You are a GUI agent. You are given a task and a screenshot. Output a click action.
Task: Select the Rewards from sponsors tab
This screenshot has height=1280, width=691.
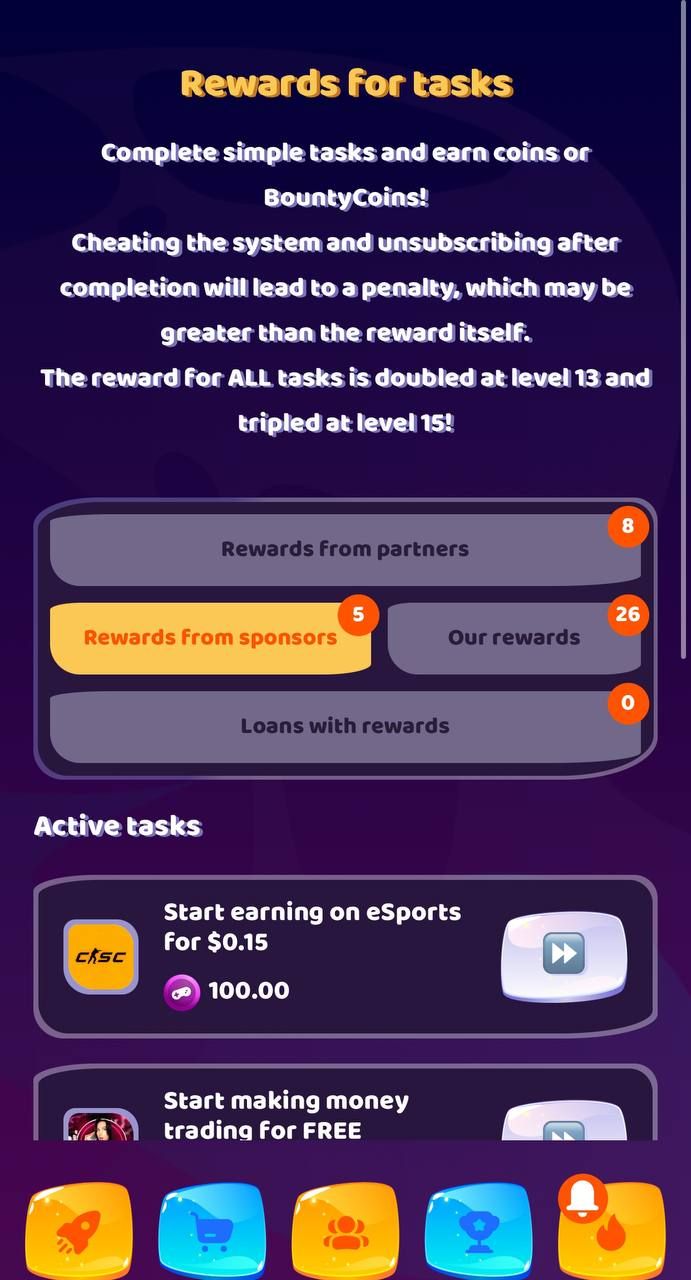tap(210, 638)
